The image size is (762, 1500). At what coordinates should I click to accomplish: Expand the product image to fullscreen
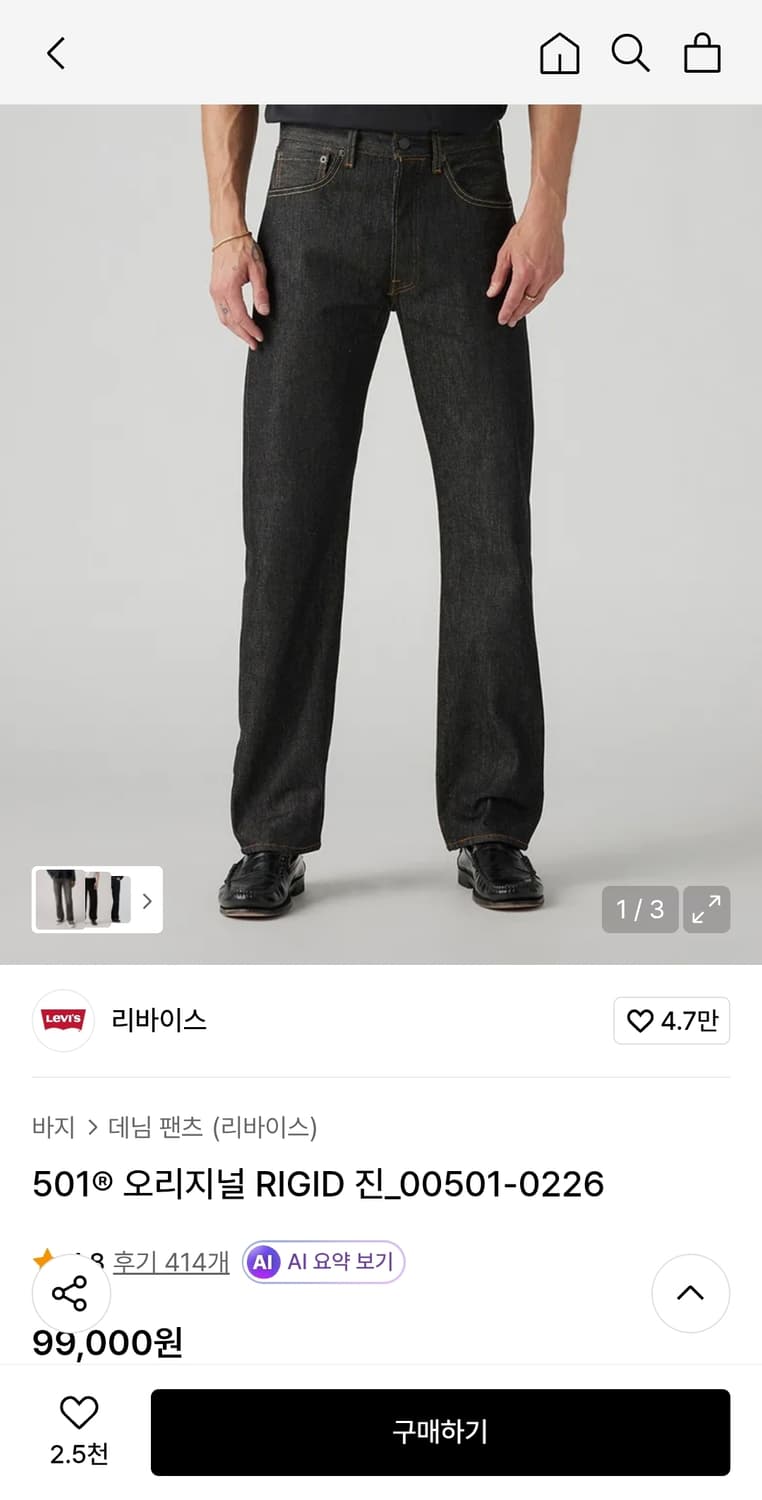706,910
